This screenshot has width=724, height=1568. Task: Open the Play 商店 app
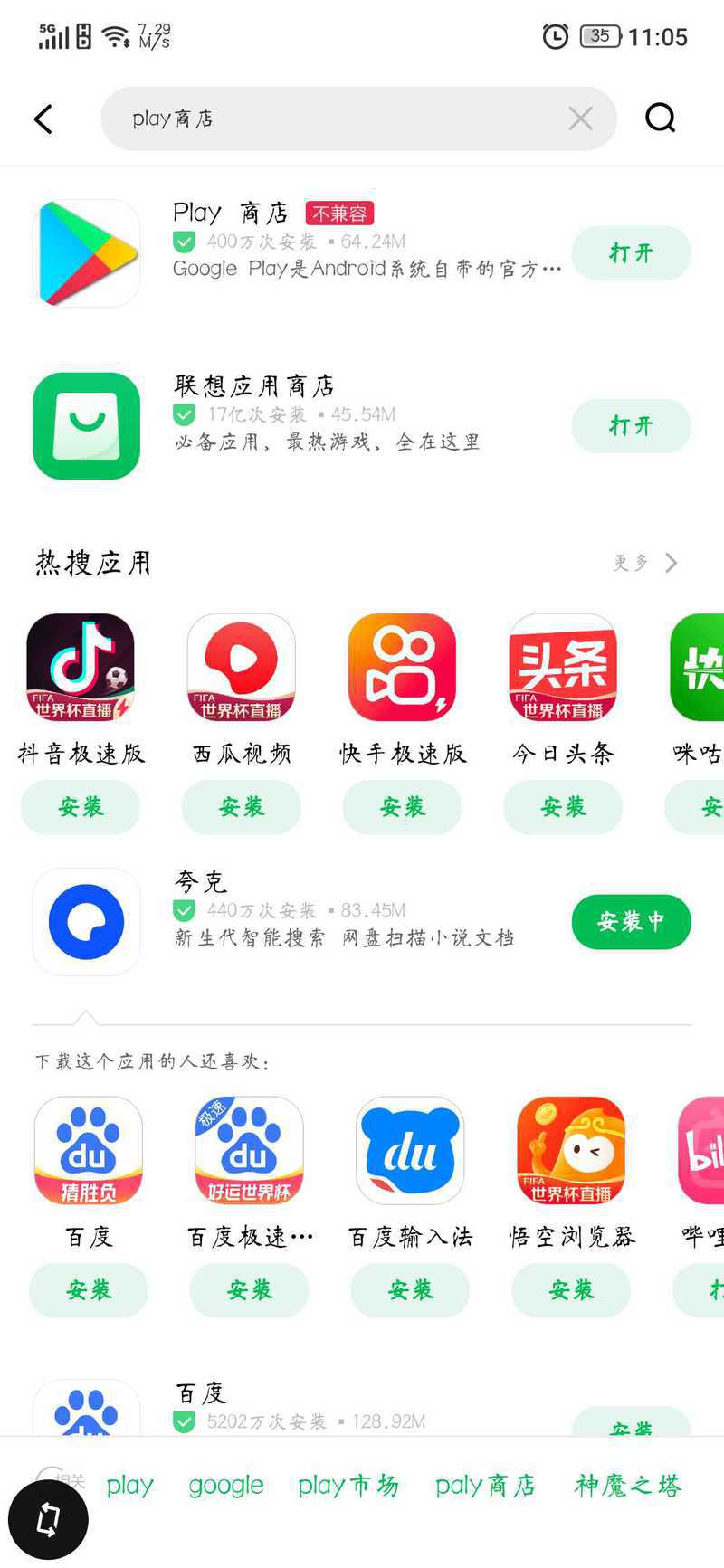tap(631, 253)
